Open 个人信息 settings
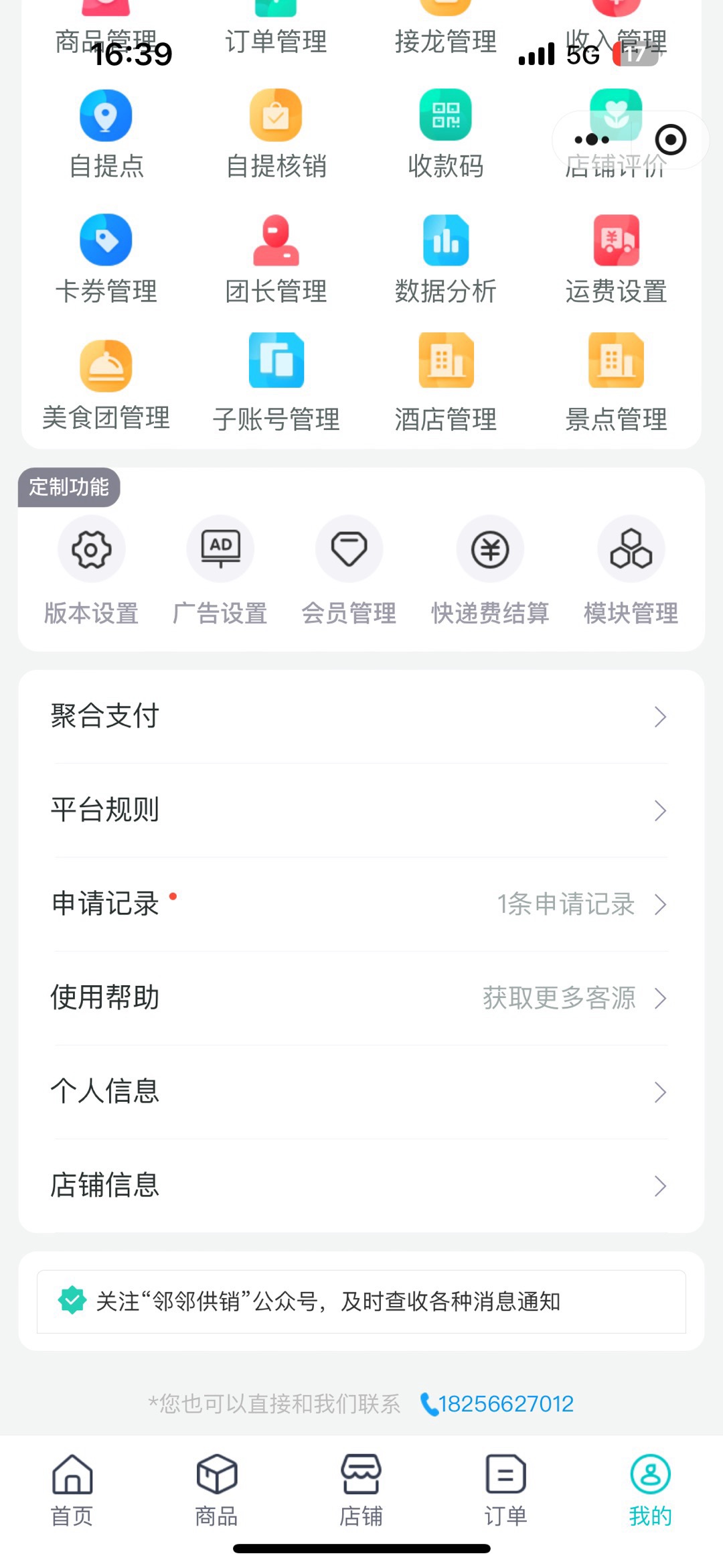The height and width of the screenshot is (1568, 723). tap(361, 1091)
